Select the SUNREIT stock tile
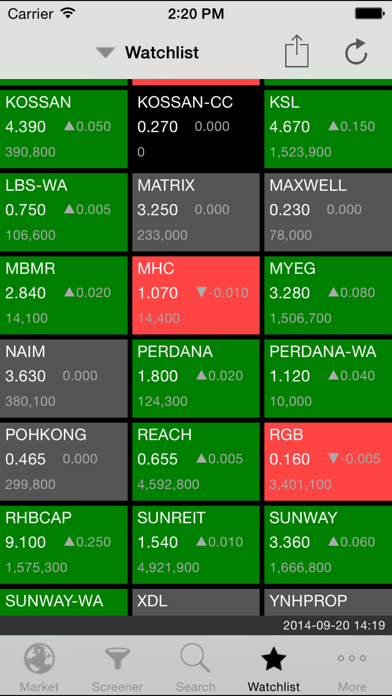The width and height of the screenshot is (392, 696). tap(196, 545)
